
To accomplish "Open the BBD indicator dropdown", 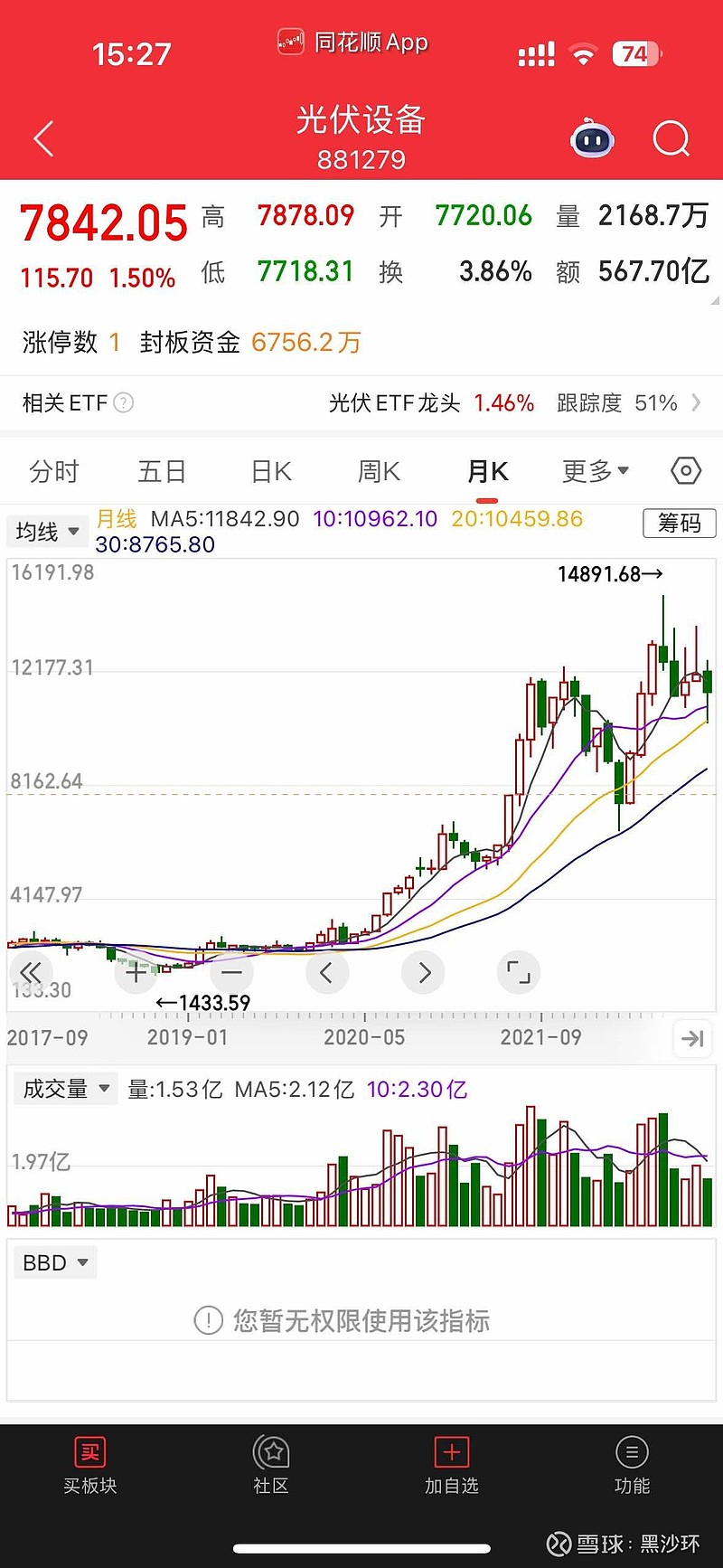I will coord(55,1262).
